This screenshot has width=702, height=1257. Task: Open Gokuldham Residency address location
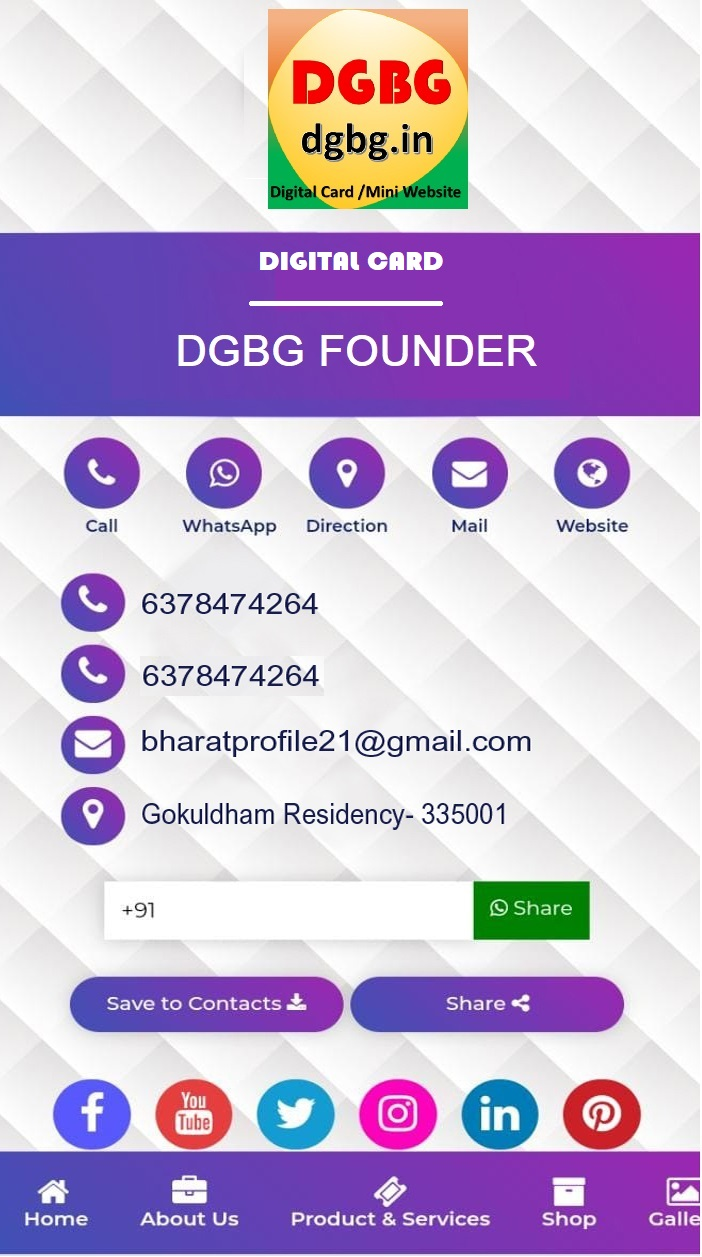[x=324, y=814]
